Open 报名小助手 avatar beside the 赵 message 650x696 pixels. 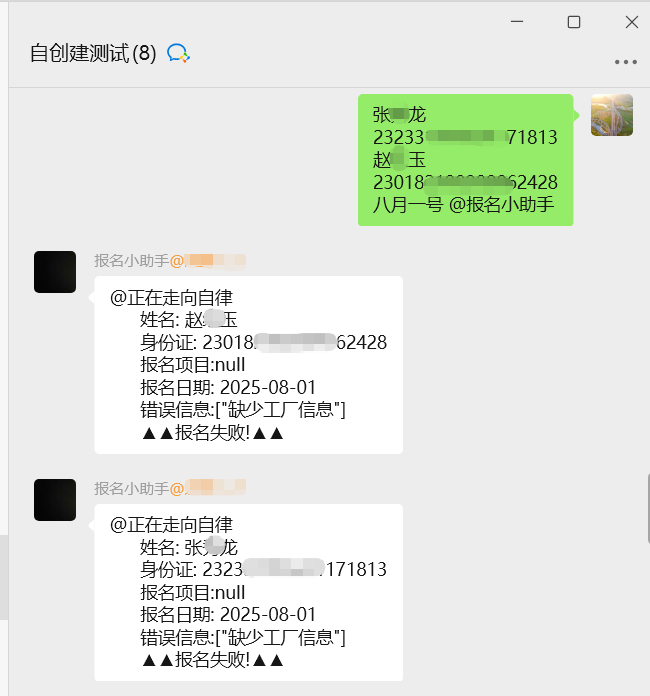coord(55,272)
